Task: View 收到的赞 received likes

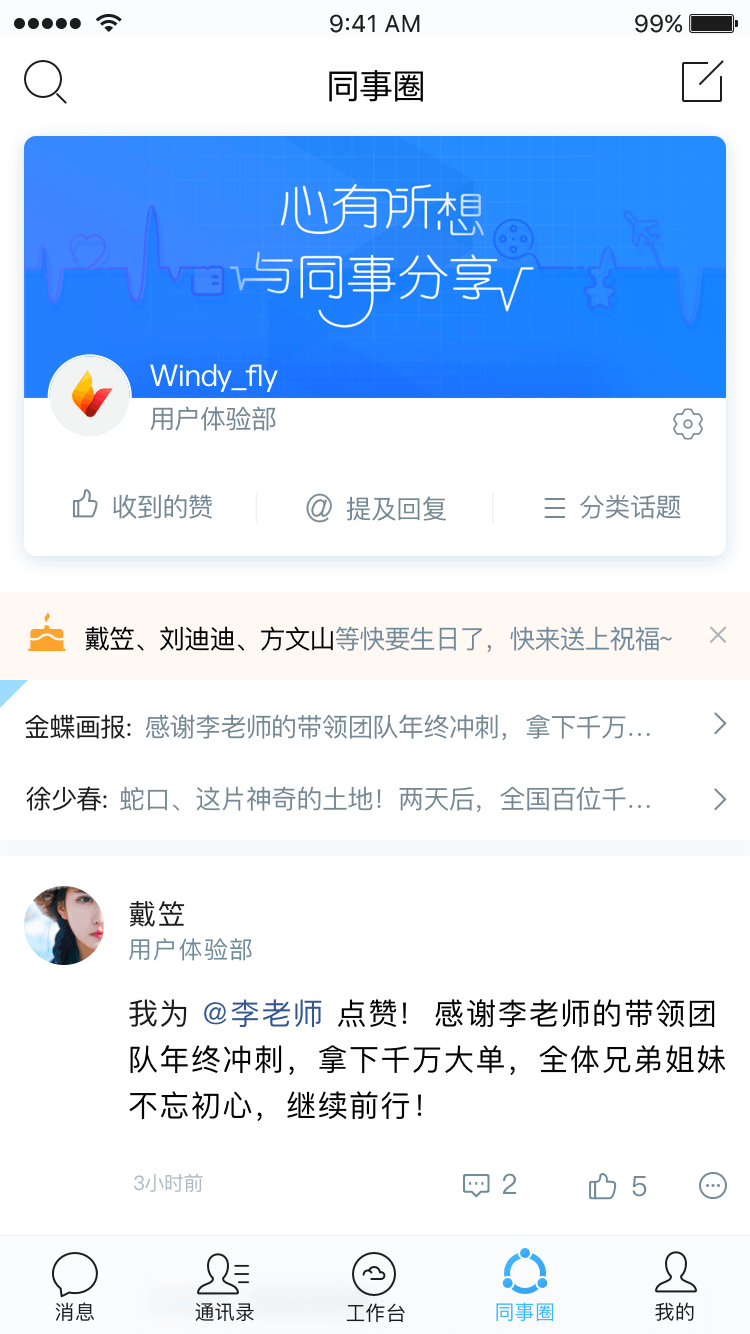Action: tap(142, 507)
